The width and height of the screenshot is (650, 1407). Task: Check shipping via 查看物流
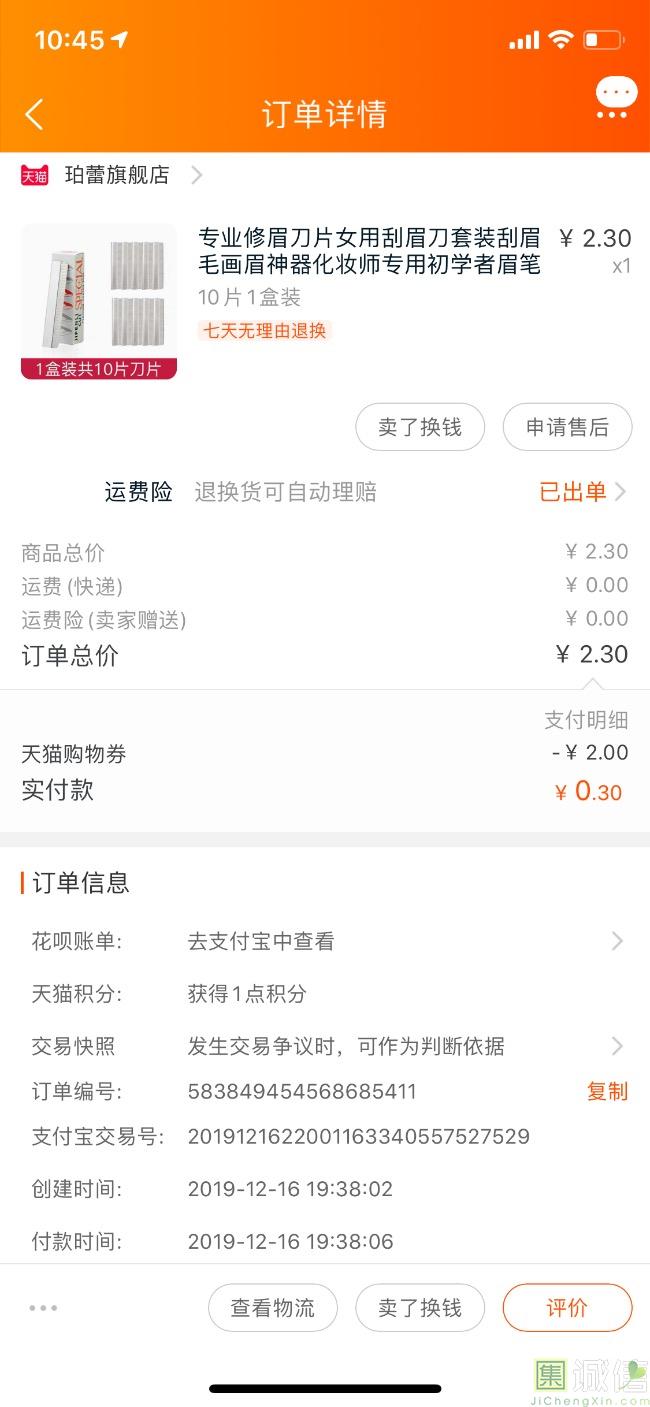click(x=272, y=1308)
